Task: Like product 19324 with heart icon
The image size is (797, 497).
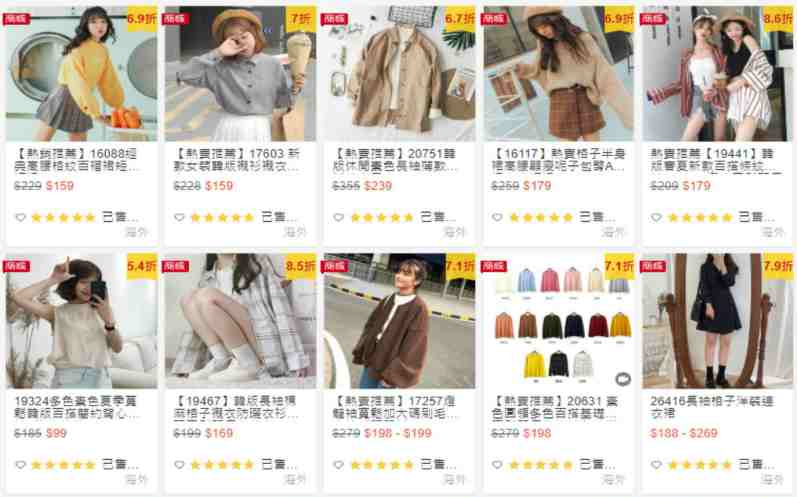Action: [20, 464]
